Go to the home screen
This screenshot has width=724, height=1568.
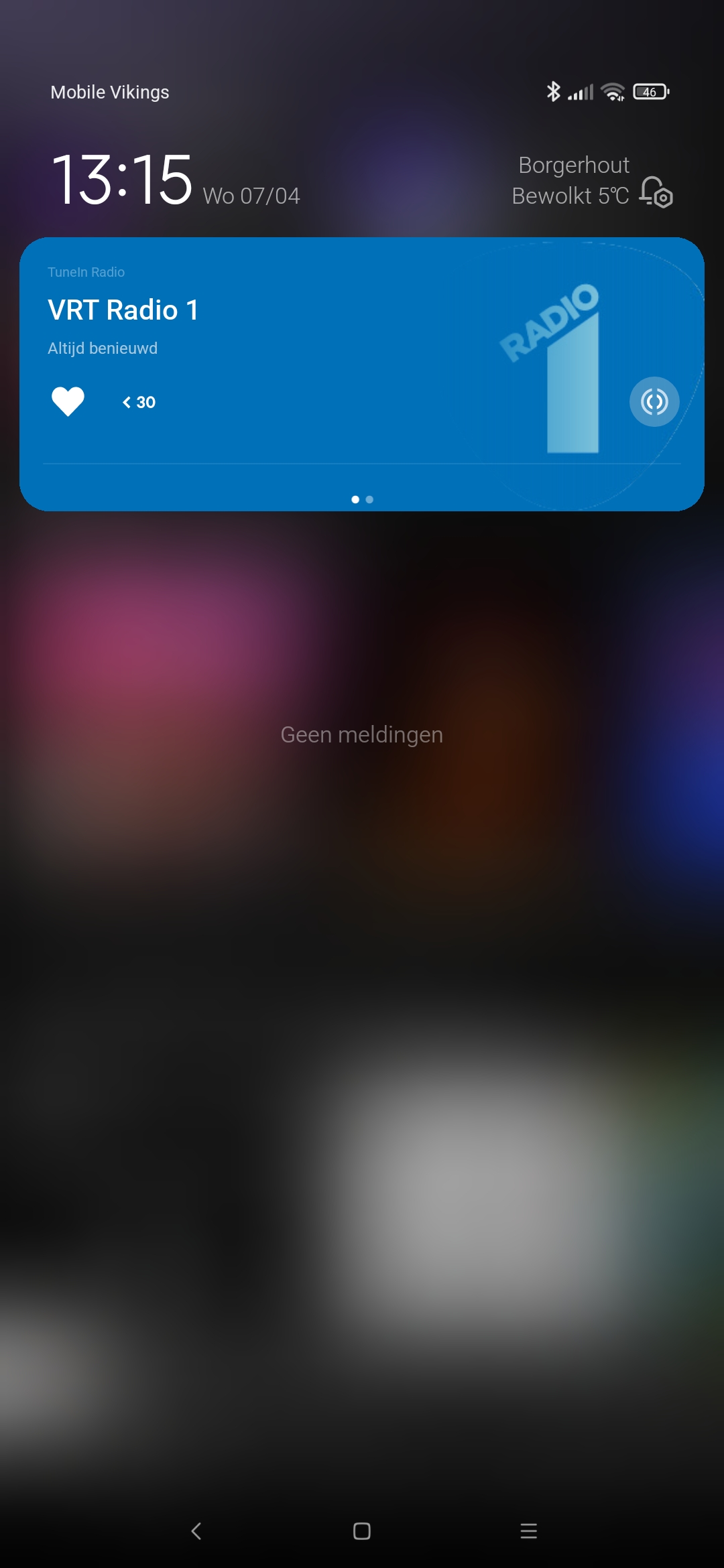click(362, 1531)
